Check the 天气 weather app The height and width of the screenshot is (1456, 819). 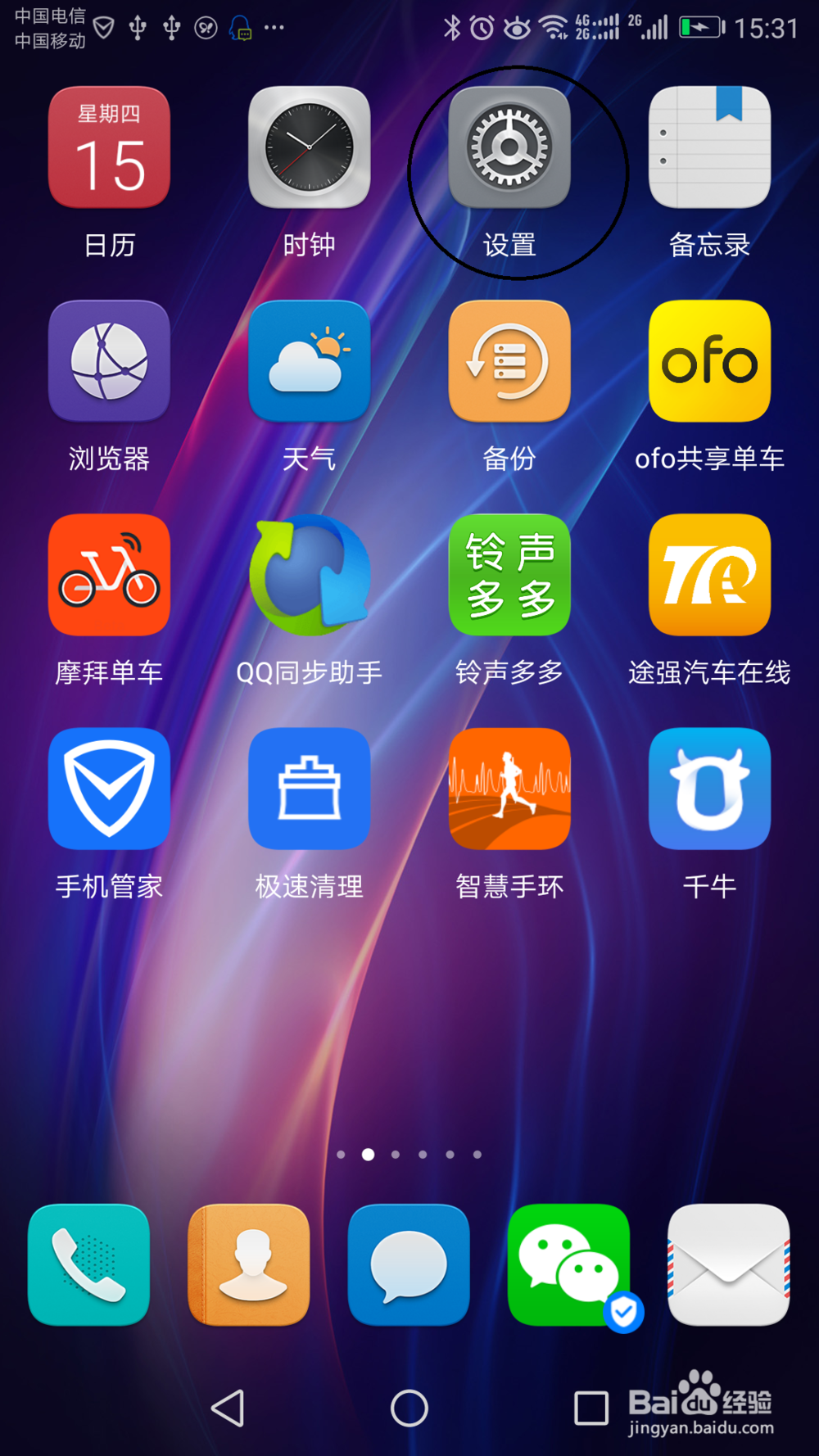(309, 362)
